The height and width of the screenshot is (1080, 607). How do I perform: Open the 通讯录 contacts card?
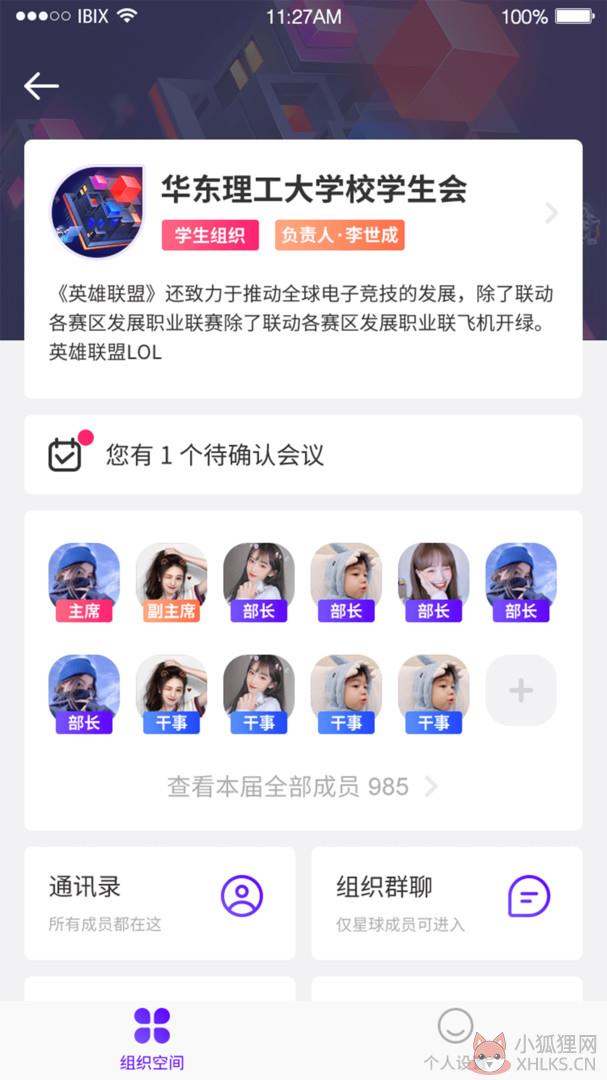160,903
